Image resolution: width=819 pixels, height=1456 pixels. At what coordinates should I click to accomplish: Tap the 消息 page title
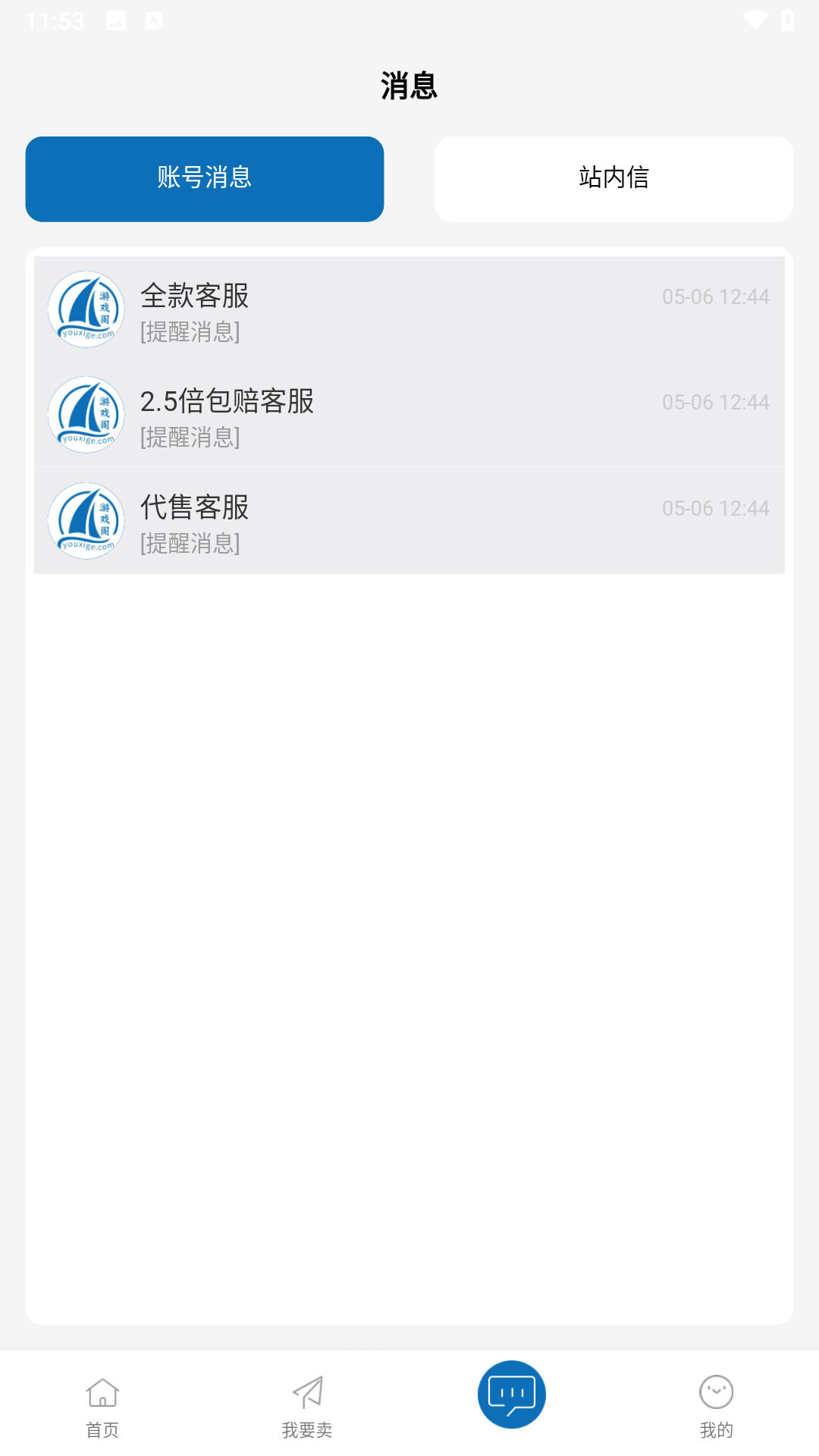pos(409,86)
